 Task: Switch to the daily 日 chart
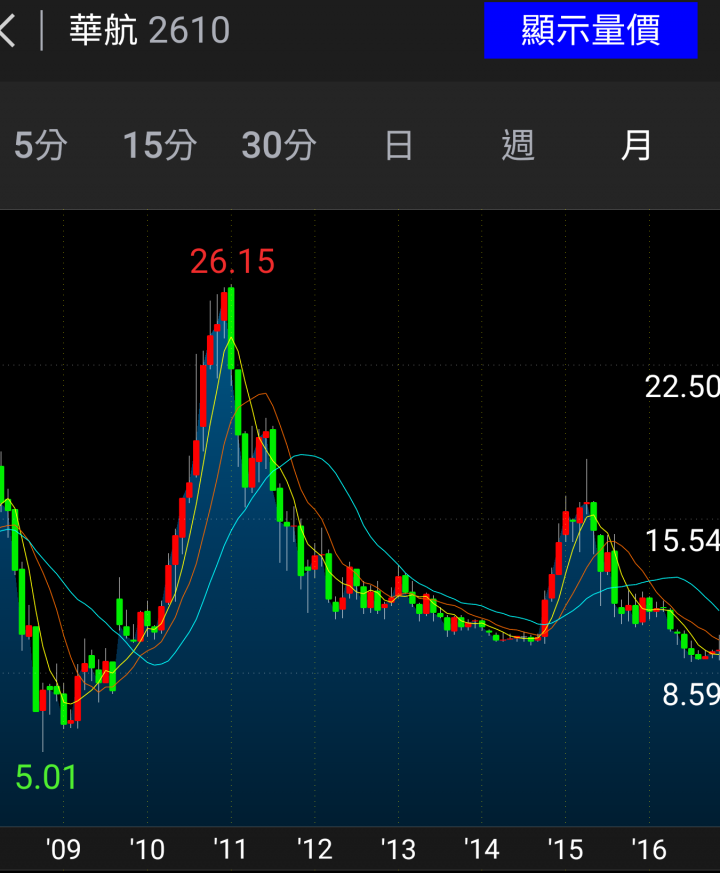coord(399,146)
